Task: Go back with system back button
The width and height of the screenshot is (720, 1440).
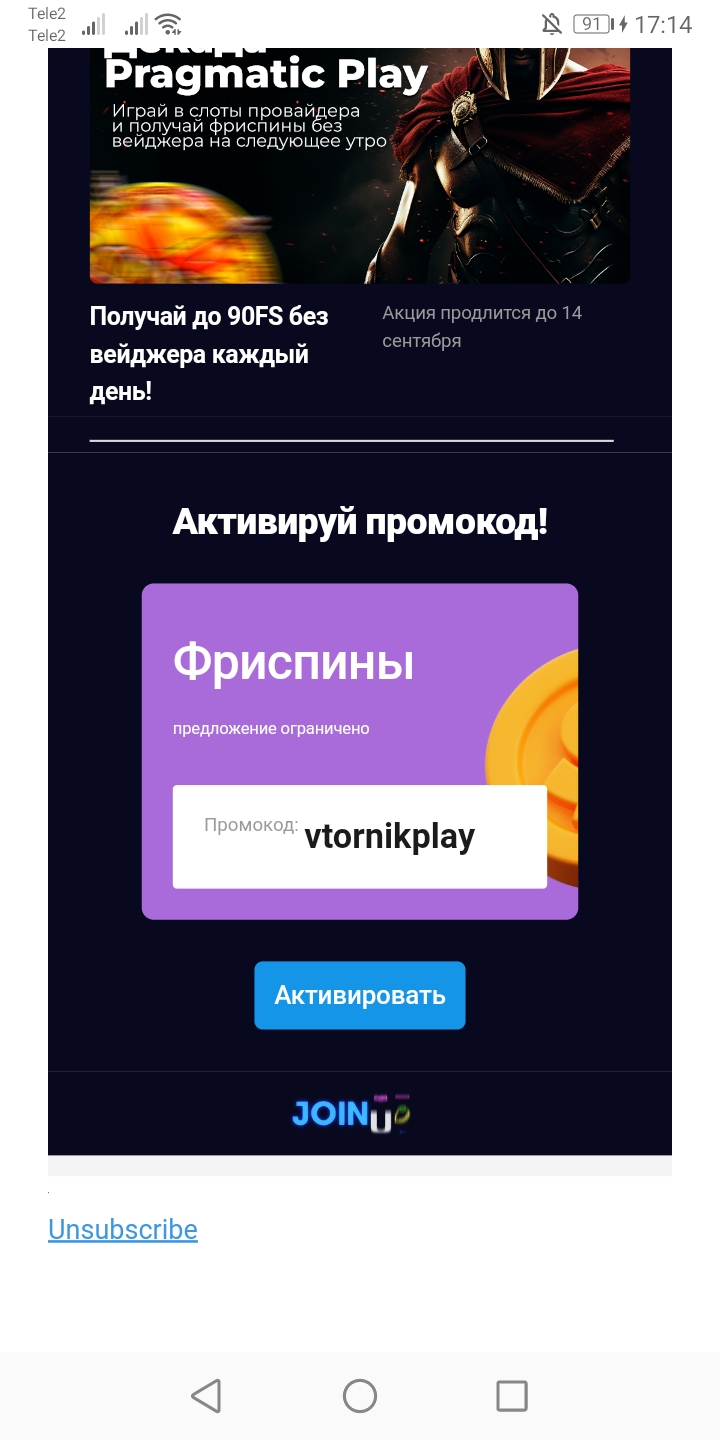Action: click(206, 1396)
